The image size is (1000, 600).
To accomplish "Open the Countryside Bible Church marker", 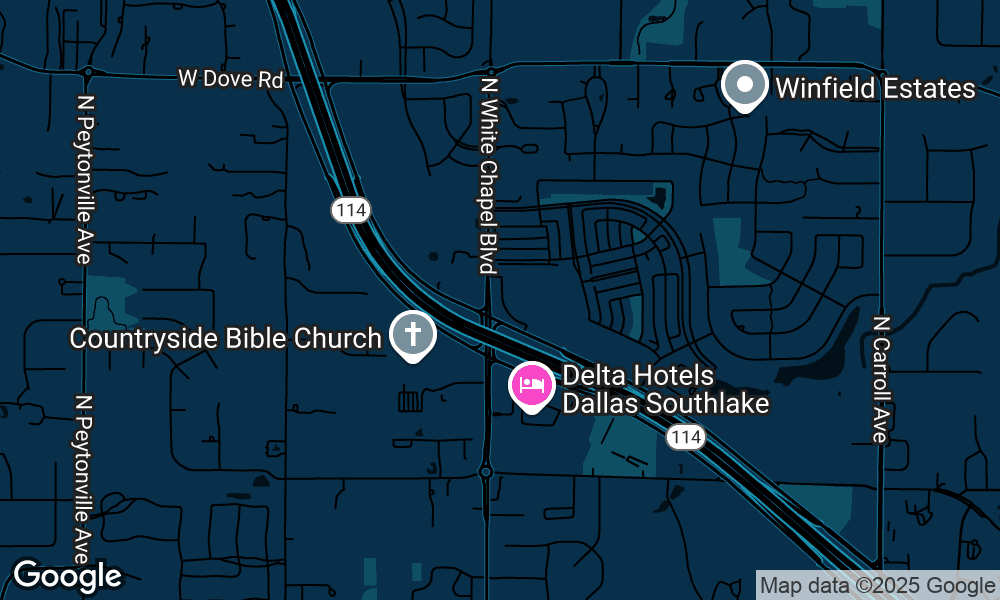I will [x=412, y=334].
